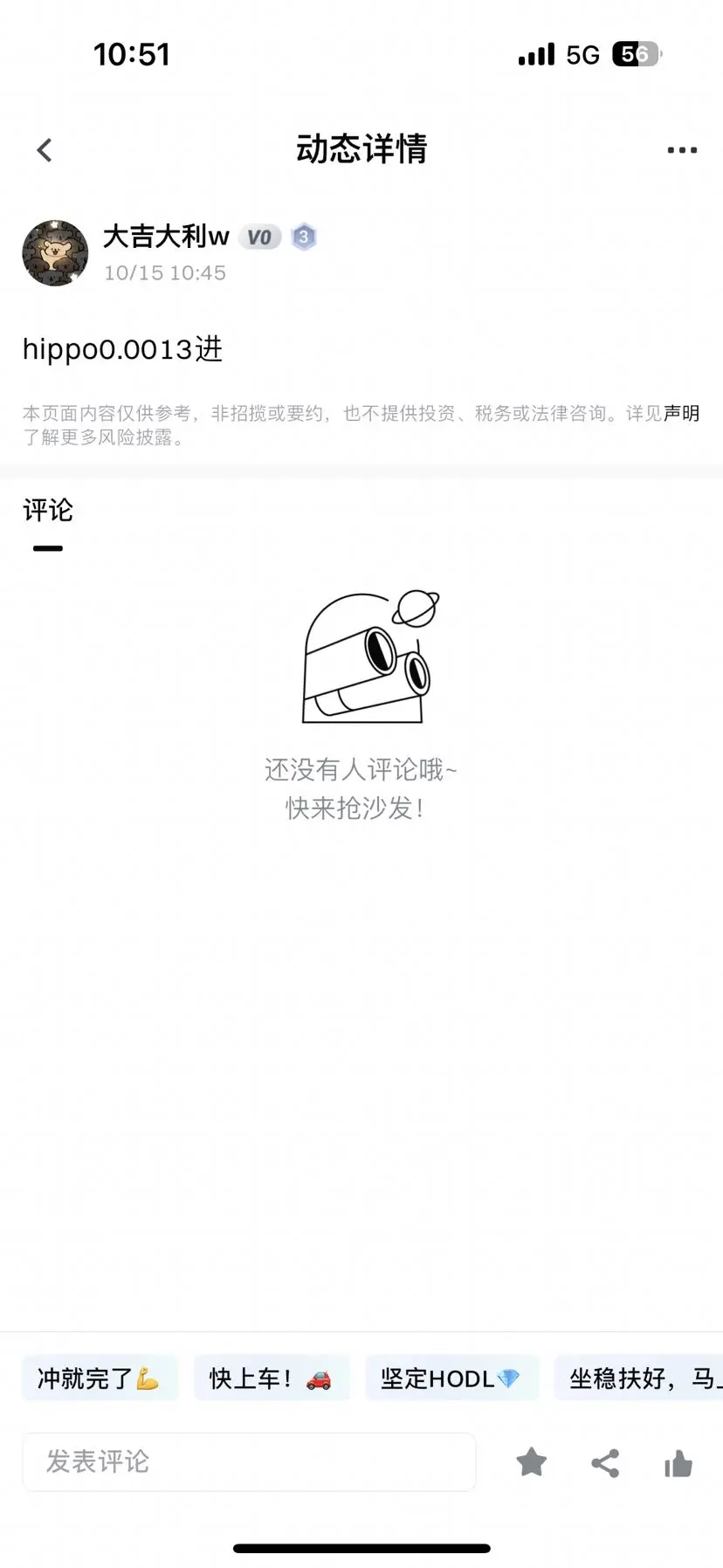
Task: Tap the share icon near comment bar
Action: (x=605, y=1462)
